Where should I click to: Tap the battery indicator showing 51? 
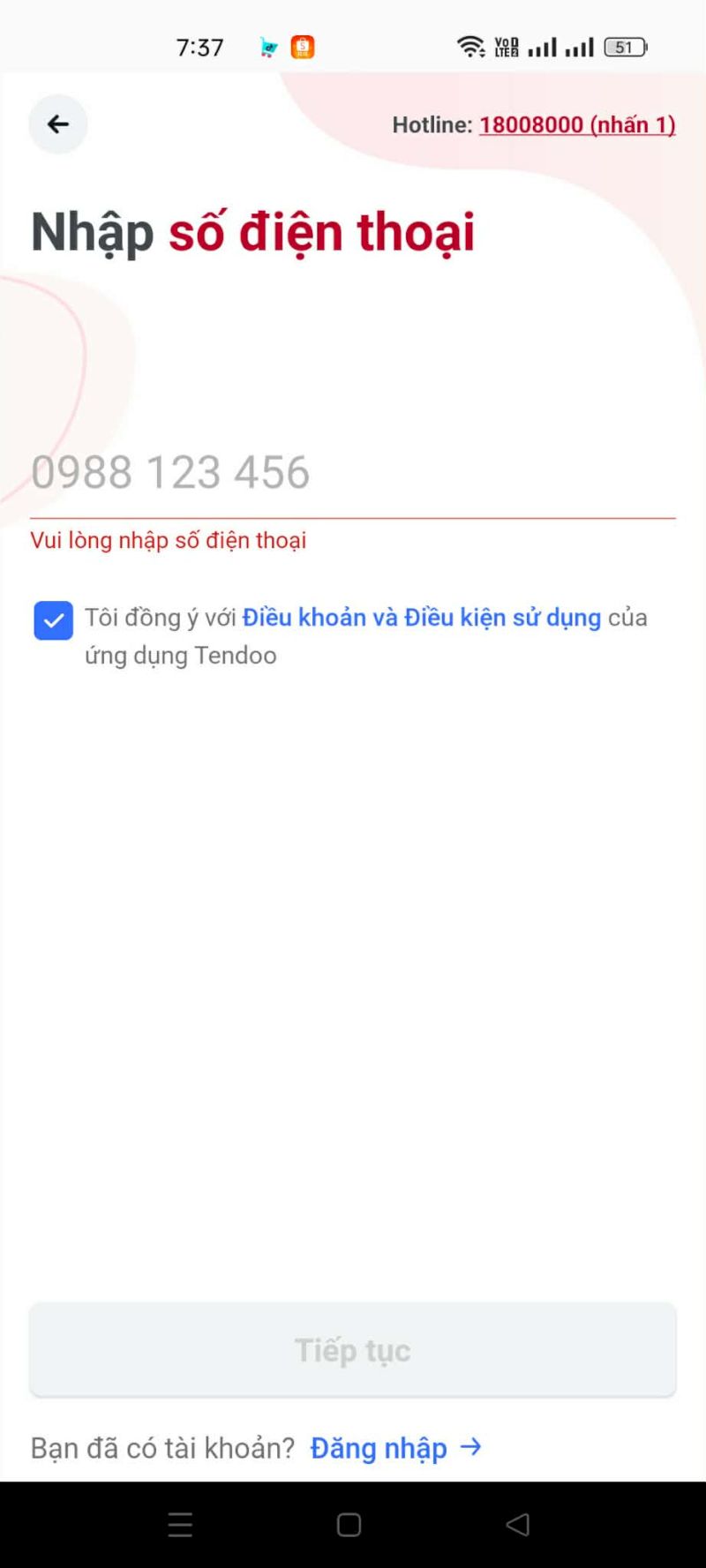pyautogui.click(x=625, y=45)
